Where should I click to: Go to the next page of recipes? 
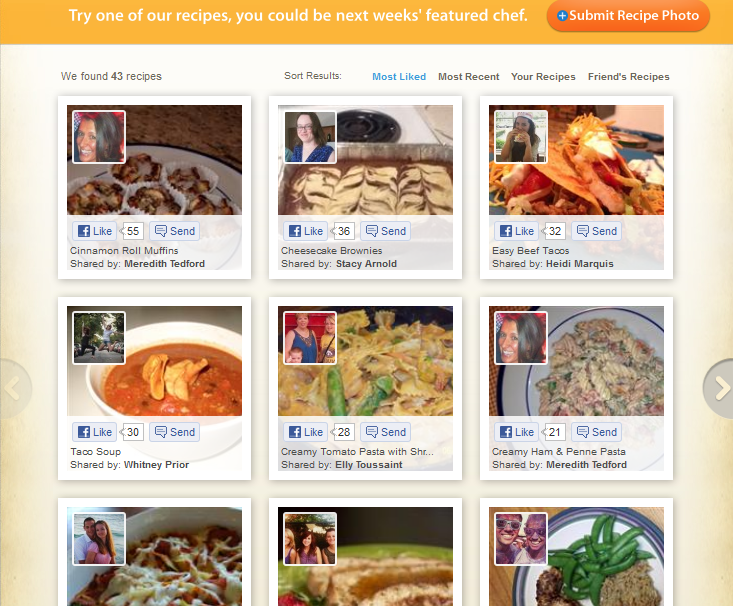[718, 388]
